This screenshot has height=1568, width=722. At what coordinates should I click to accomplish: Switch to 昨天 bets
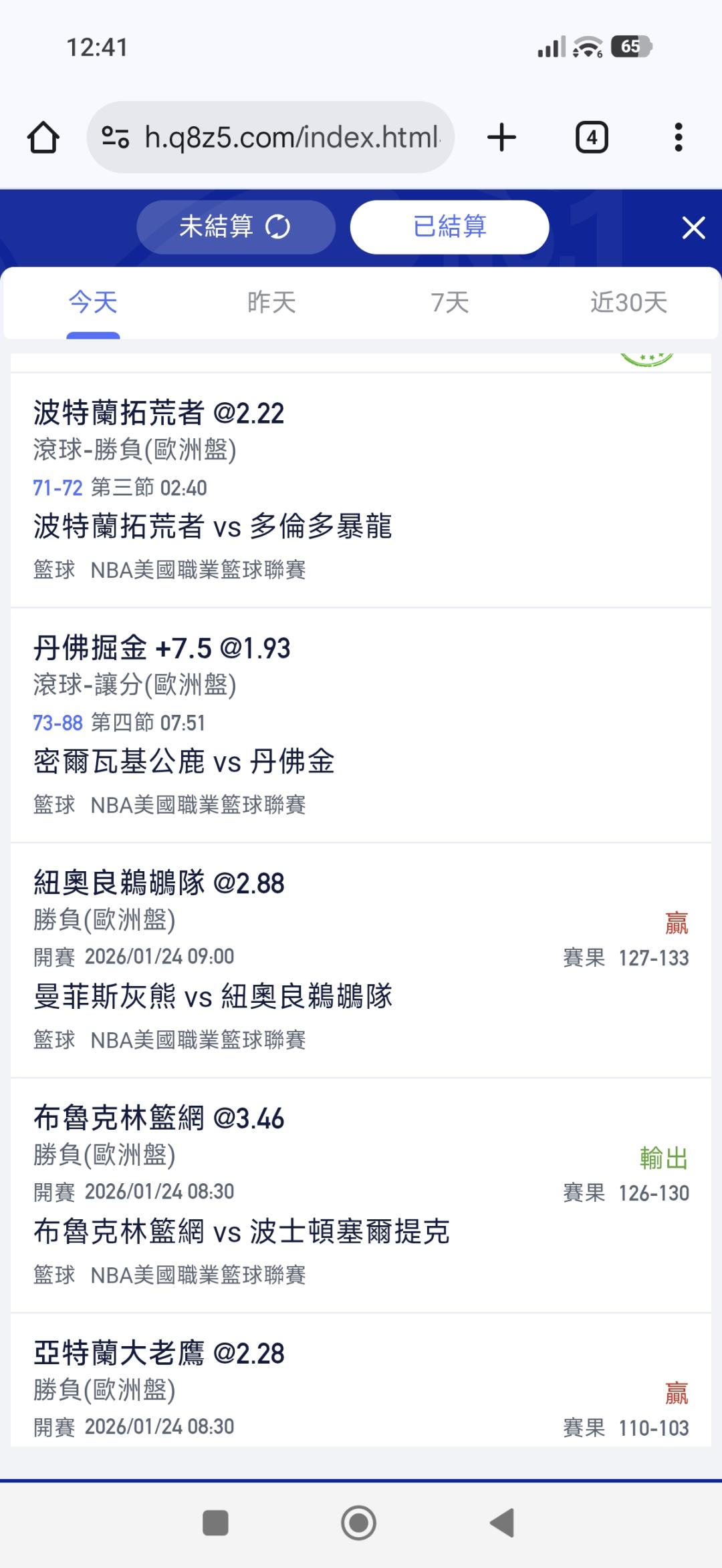click(x=271, y=303)
